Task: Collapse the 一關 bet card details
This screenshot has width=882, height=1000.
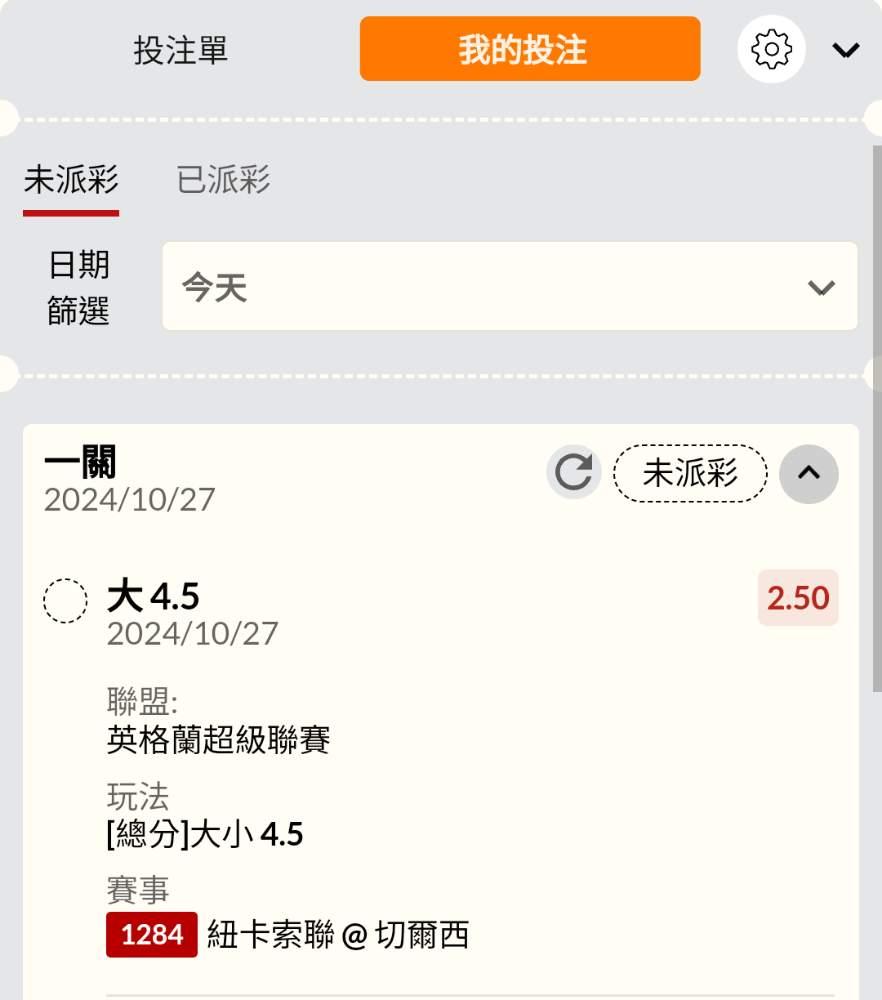Action: click(x=809, y=474)
